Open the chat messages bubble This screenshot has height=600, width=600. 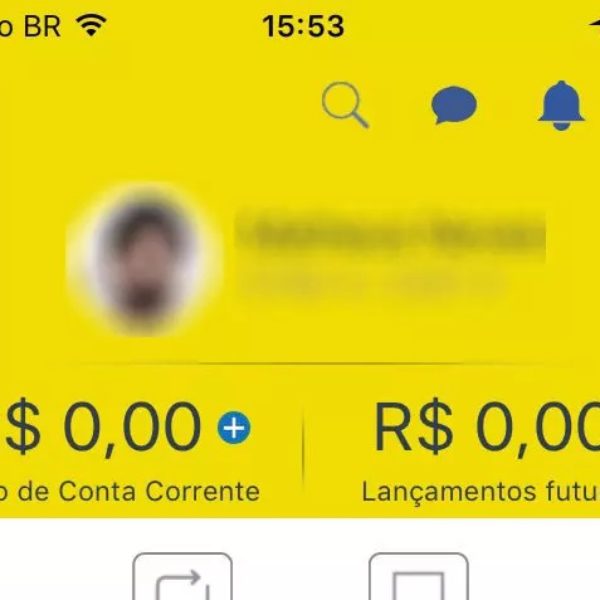454,105
